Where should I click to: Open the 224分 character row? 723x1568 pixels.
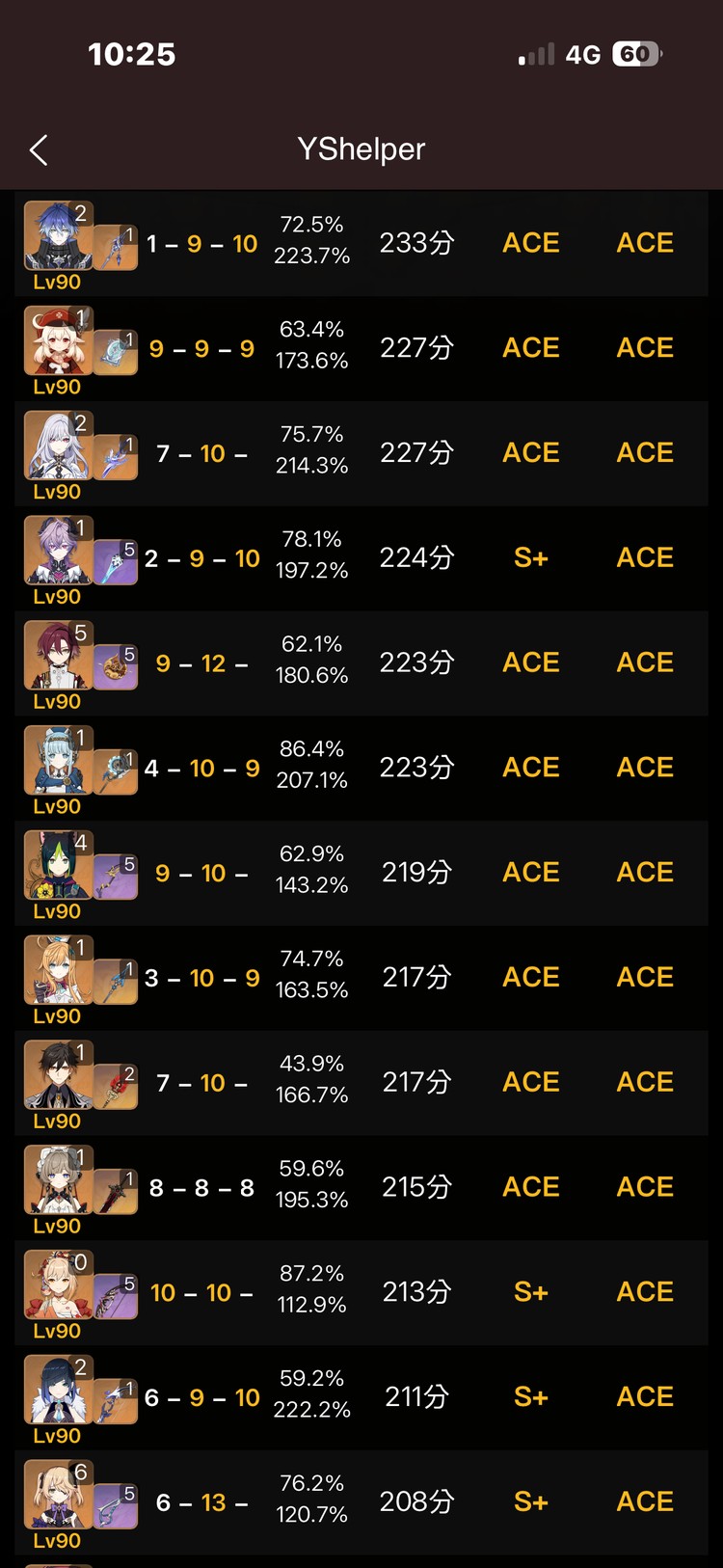tap(361, 557)
